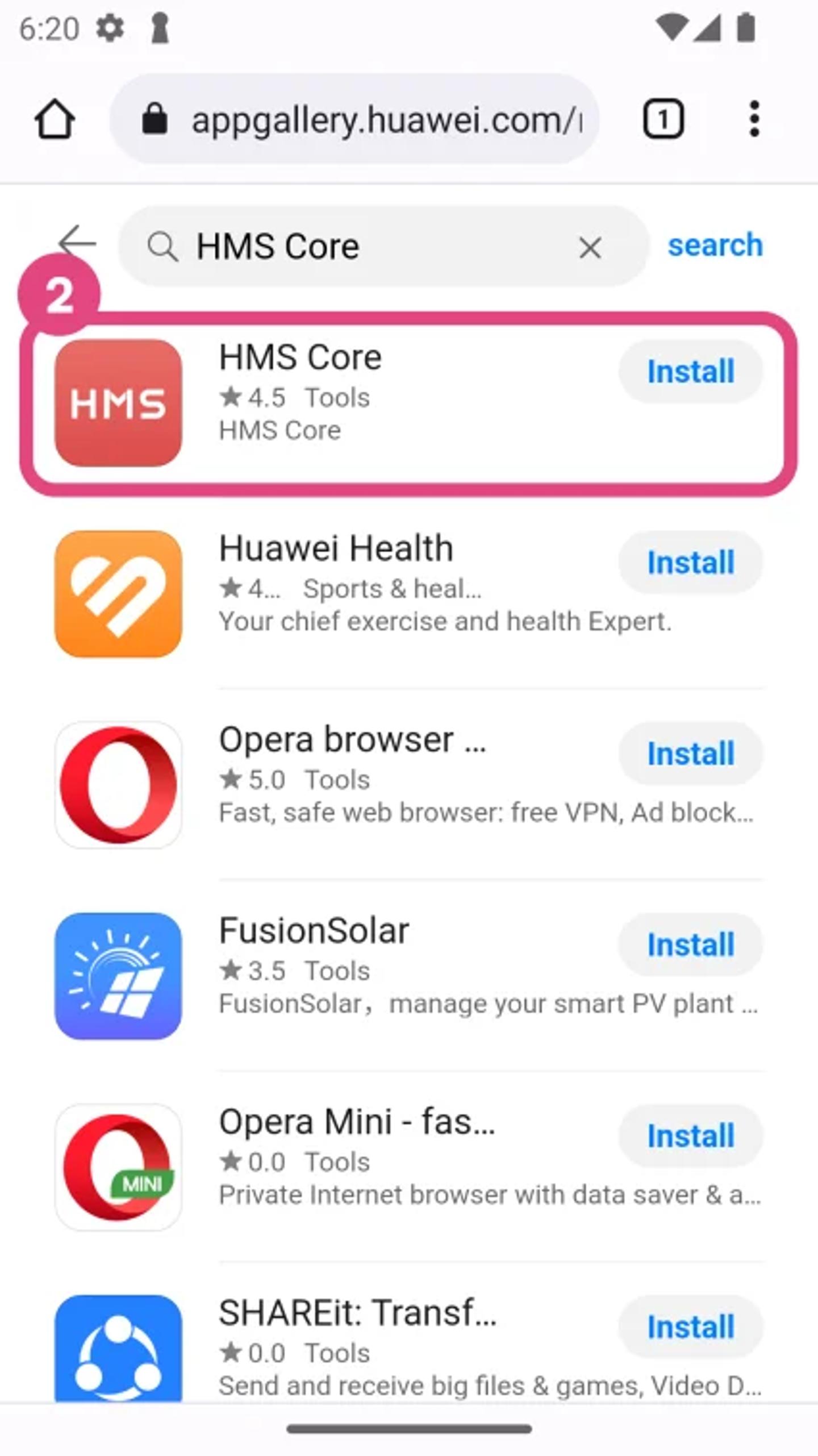Install HMS Core

pos(690,372)
